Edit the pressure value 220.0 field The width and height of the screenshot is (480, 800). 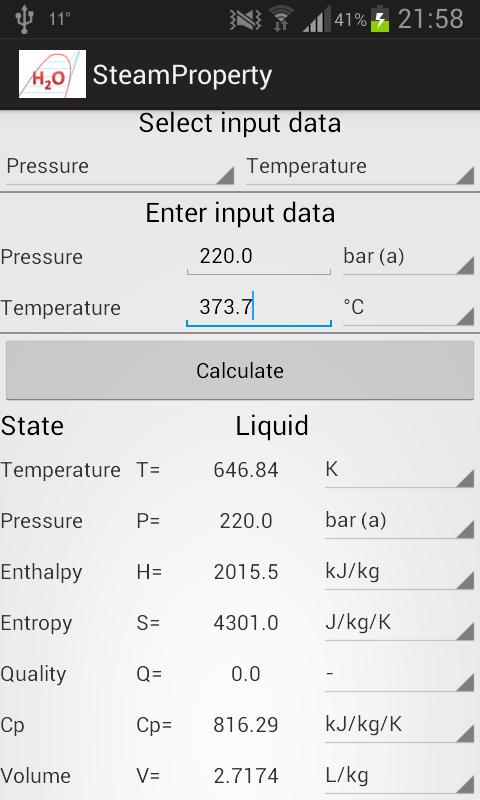259,257
